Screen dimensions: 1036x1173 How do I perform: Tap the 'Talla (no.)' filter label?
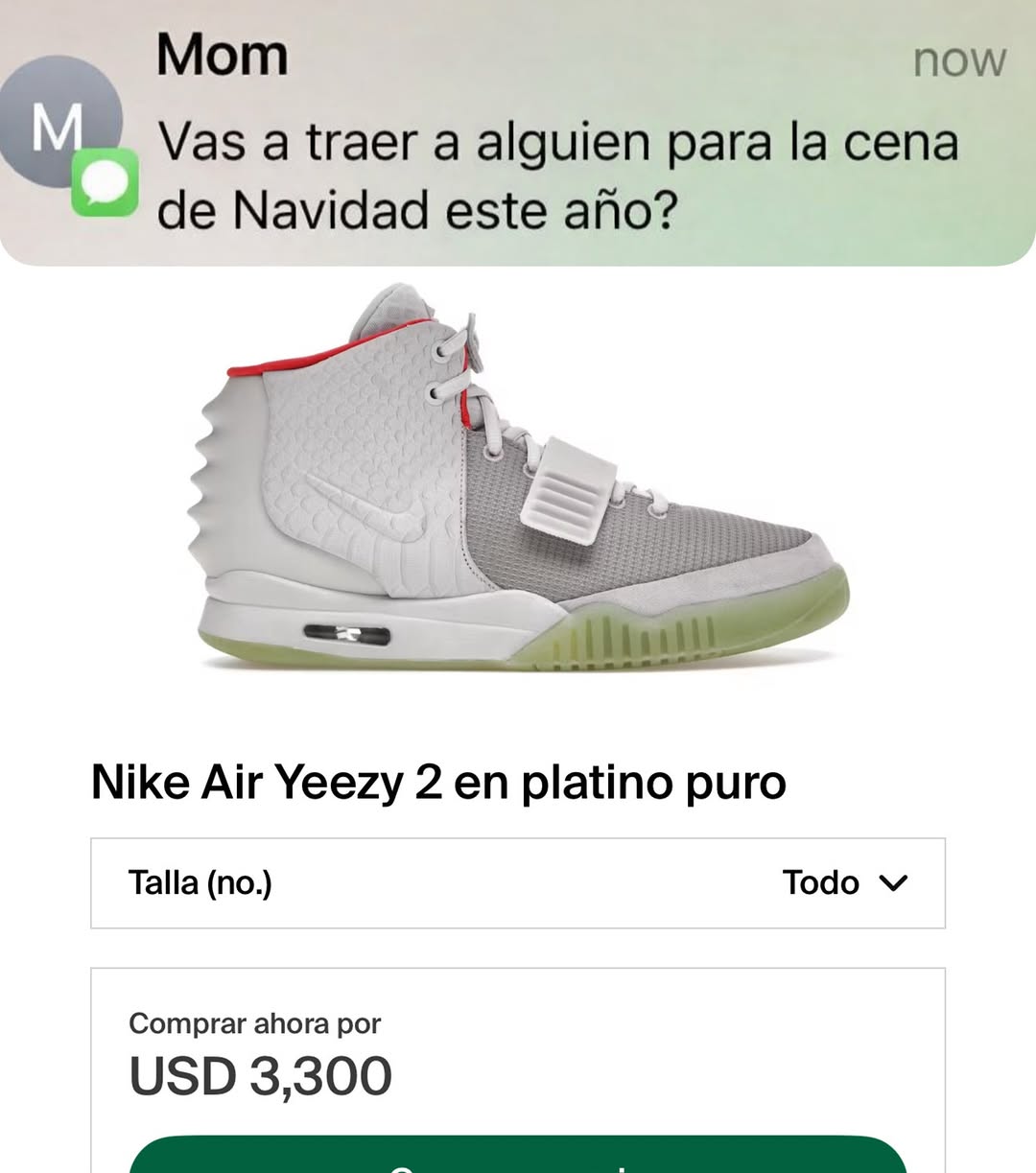point(200,881)
